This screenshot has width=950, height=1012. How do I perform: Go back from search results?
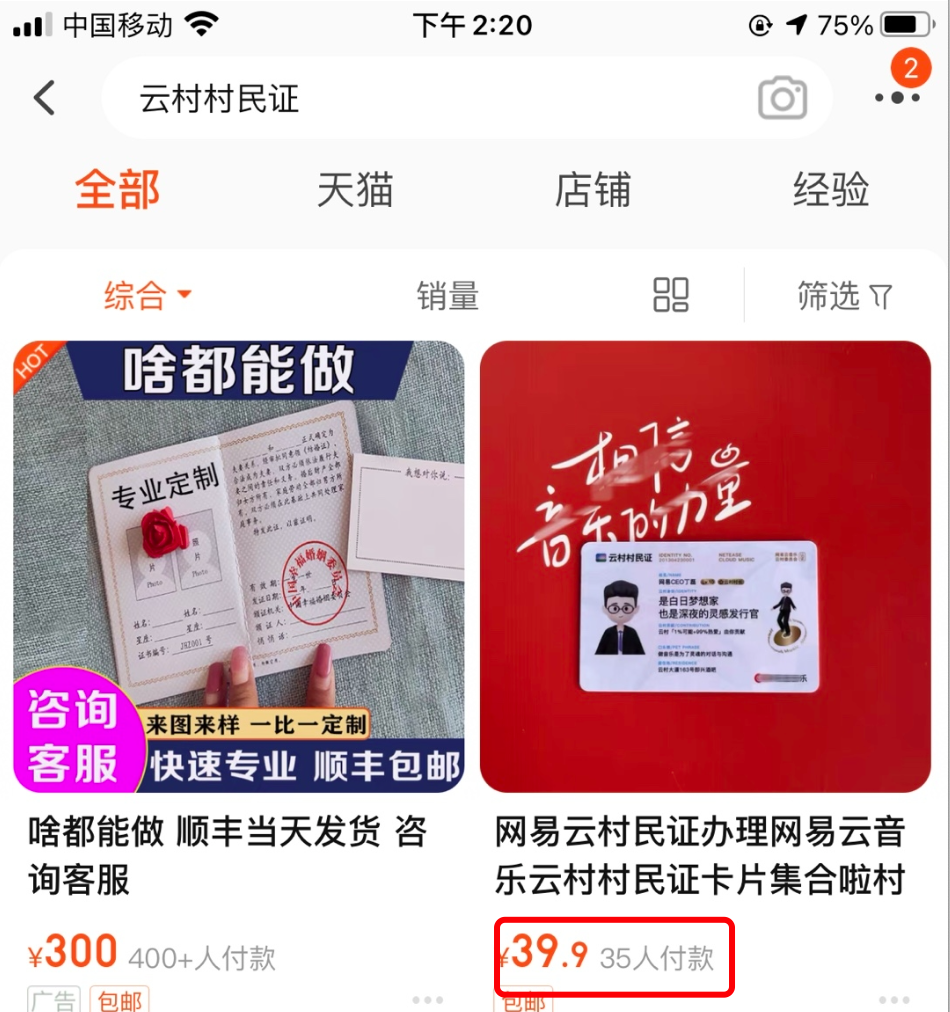click(44, 98)
